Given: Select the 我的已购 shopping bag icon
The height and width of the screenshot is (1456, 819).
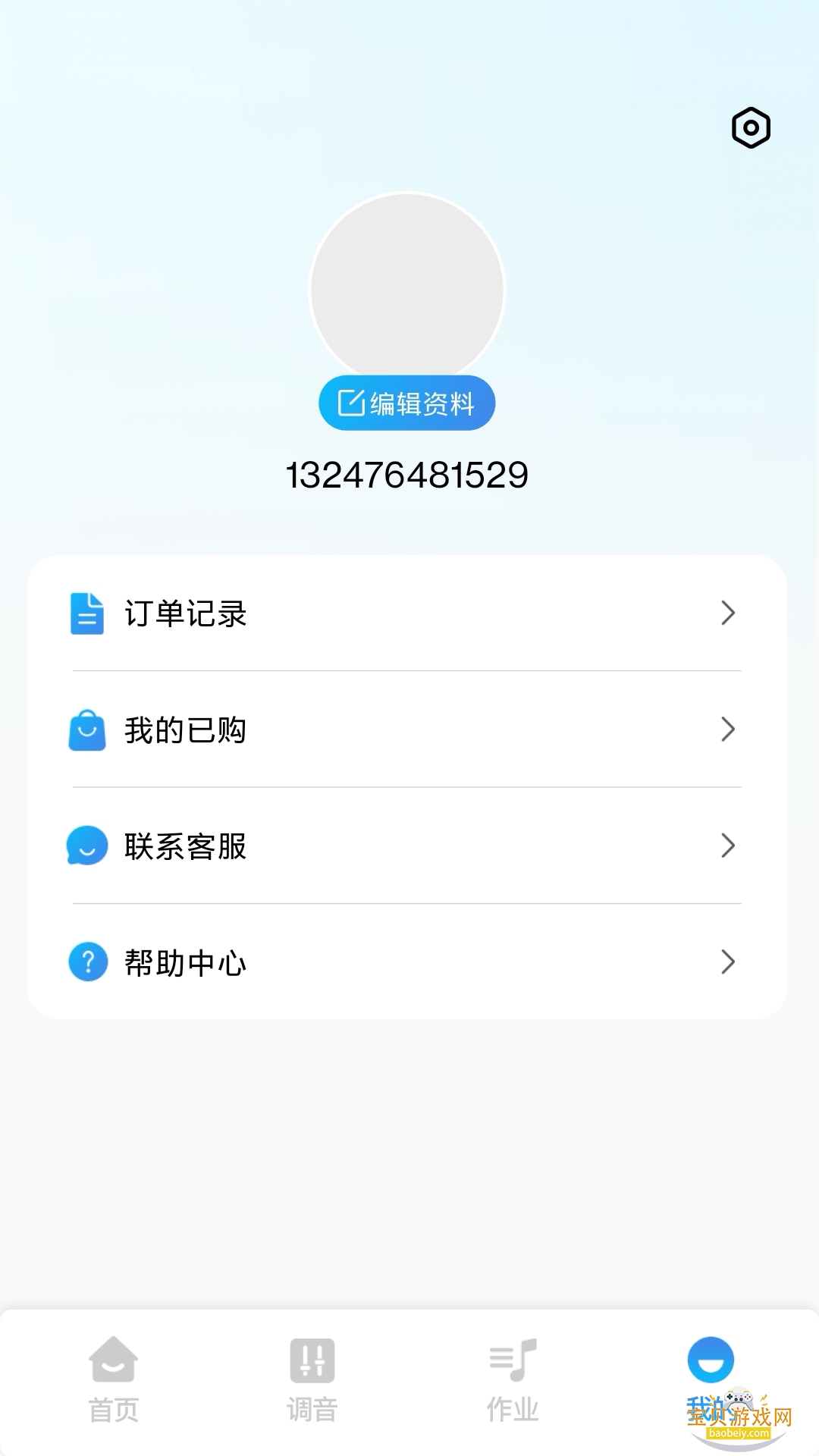Looking at the screenshot, I should (x=87, y=730).
